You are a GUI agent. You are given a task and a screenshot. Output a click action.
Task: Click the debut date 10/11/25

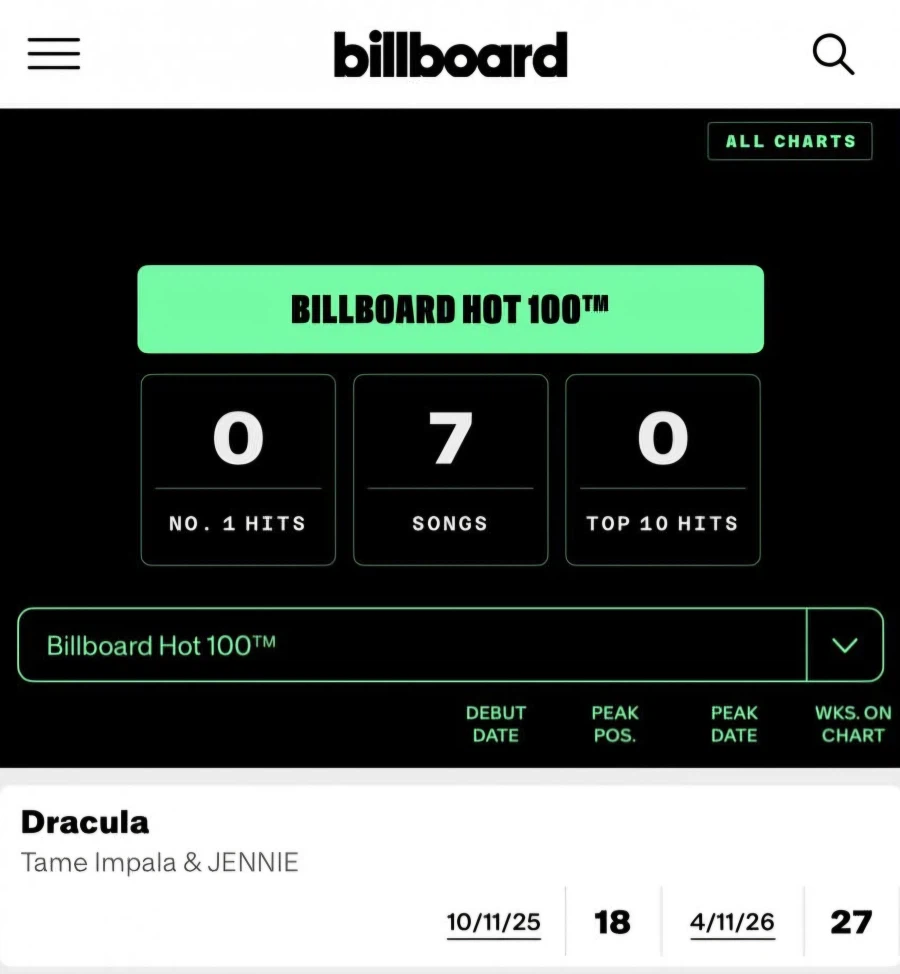coord(494,921)
